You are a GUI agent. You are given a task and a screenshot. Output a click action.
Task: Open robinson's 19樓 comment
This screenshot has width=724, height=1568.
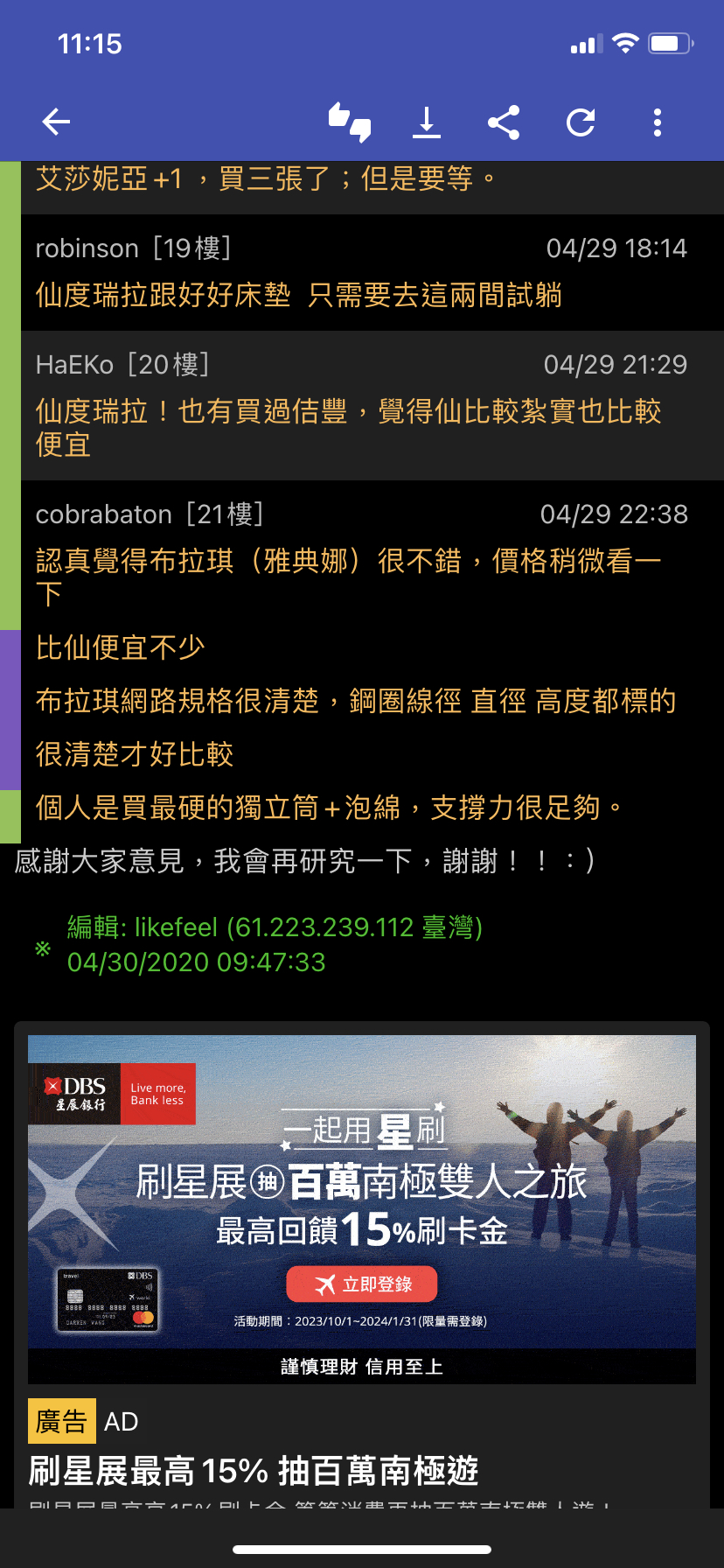coord(362,272)
